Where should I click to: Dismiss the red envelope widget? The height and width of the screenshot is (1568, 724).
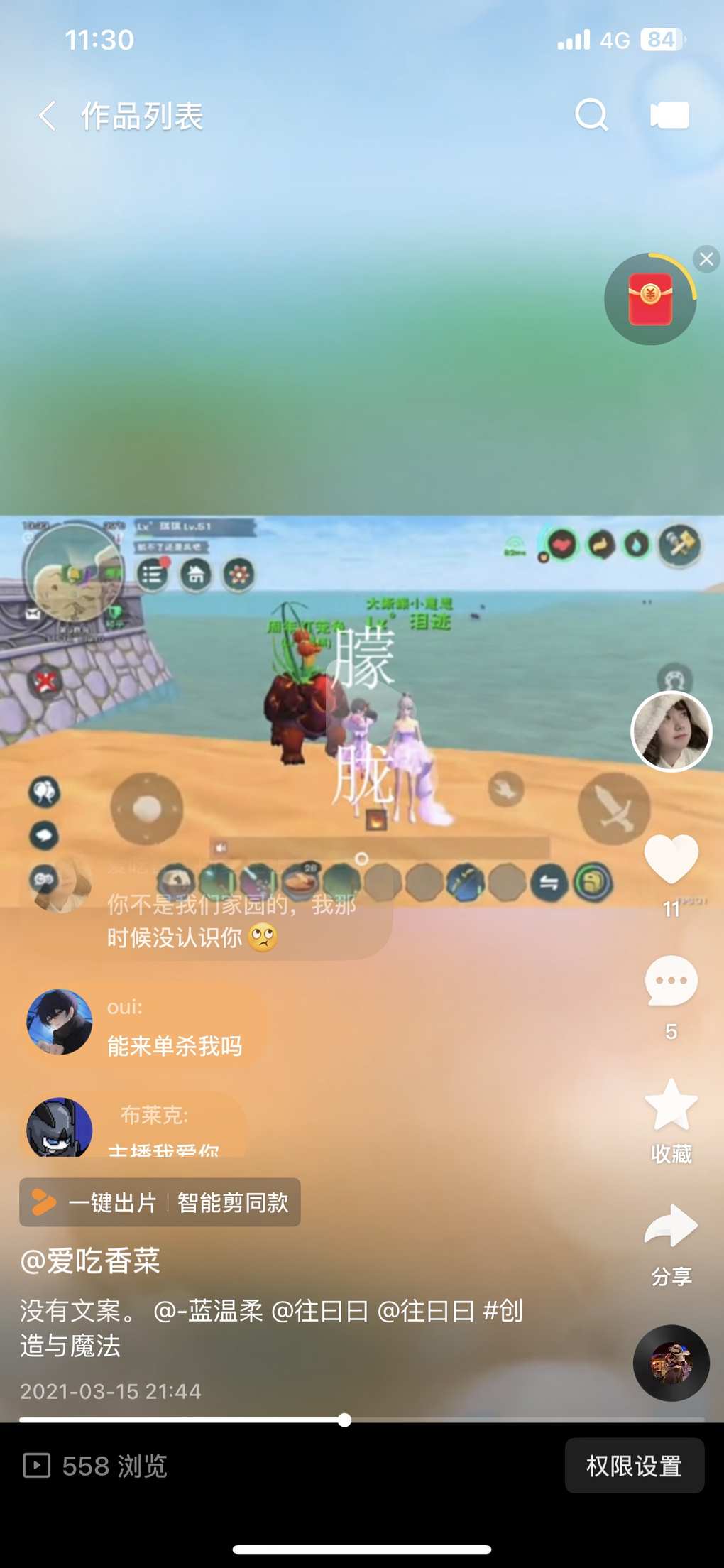click(706, 259)
